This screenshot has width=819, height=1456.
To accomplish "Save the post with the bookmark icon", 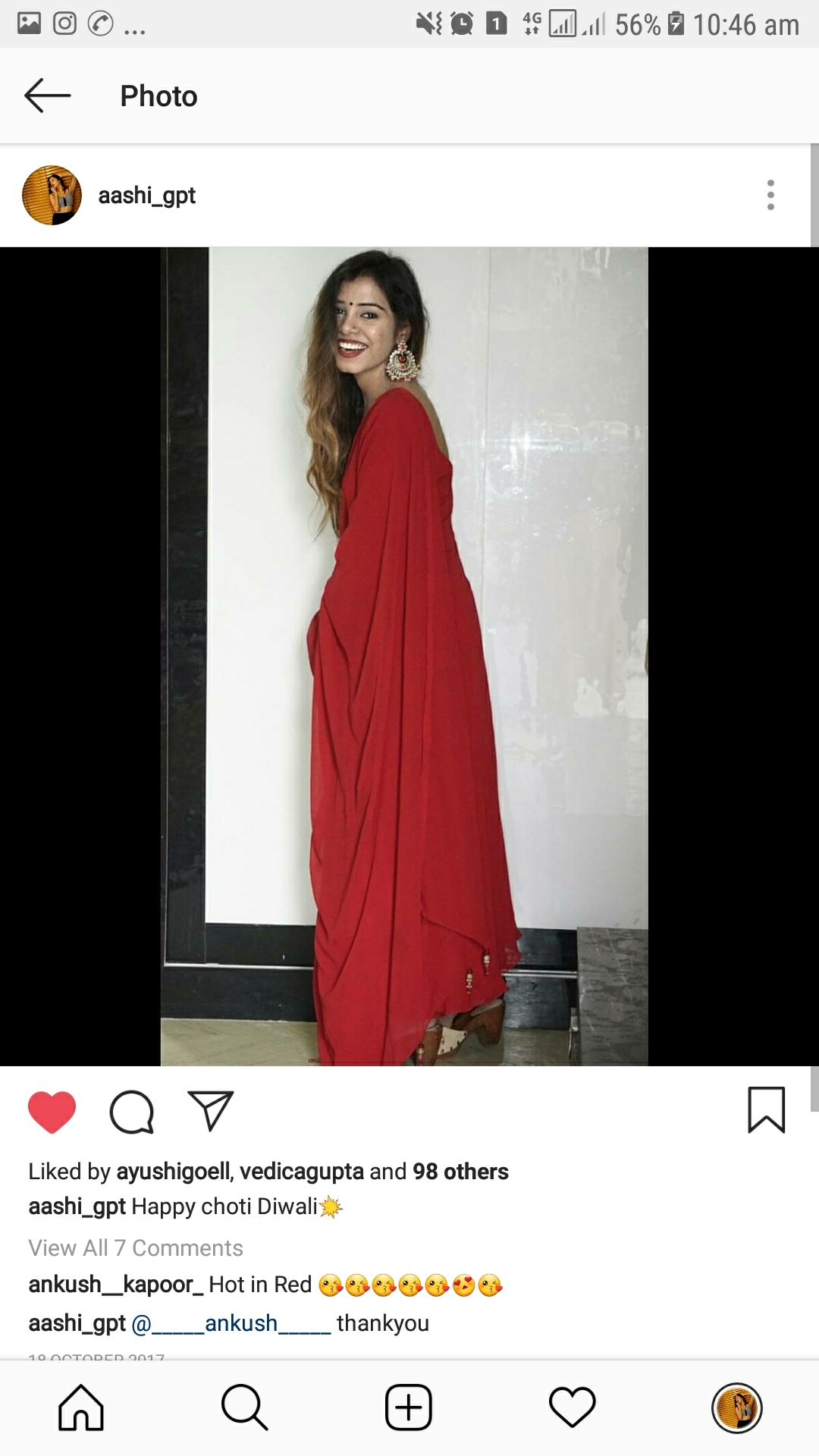I will coord(766,1110).
